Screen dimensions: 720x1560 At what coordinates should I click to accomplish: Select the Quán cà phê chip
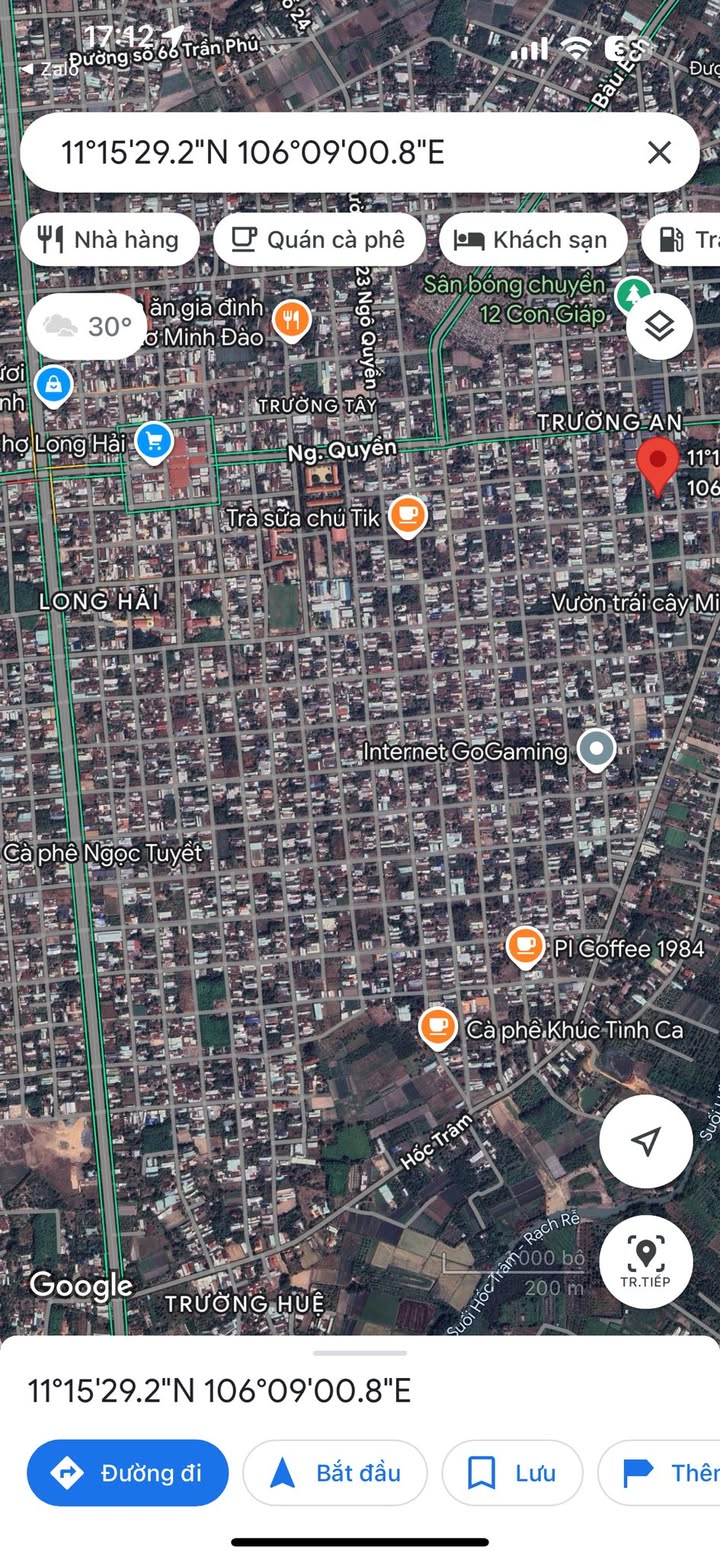(x=319, y=240)
